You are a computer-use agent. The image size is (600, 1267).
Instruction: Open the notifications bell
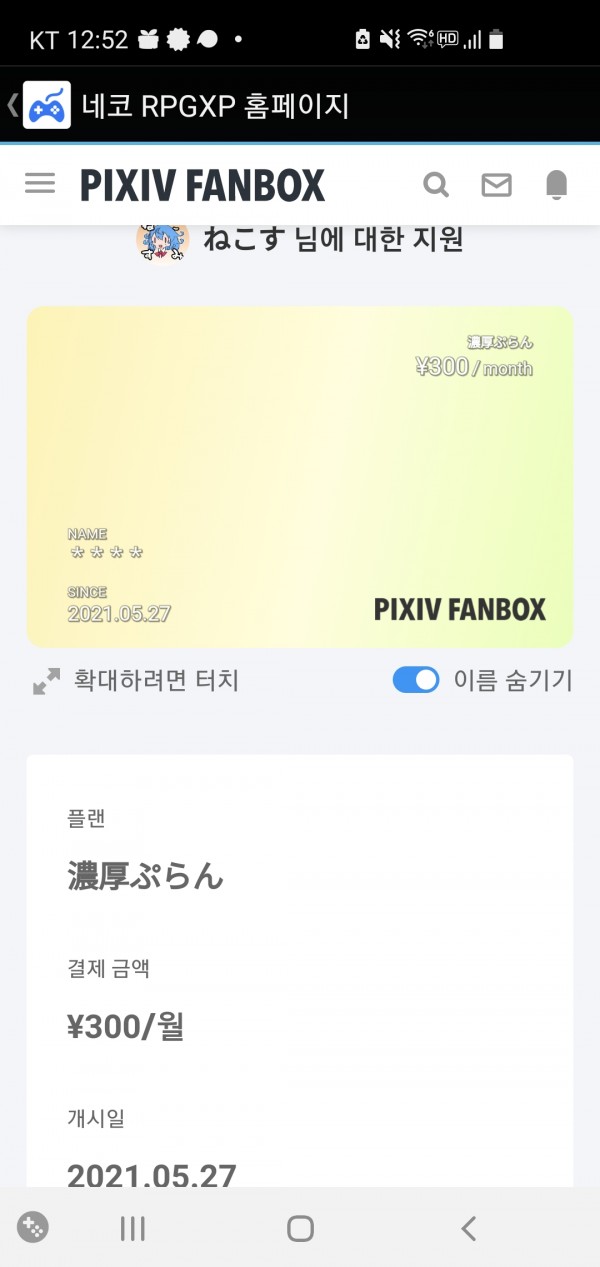tap(556, 185)
